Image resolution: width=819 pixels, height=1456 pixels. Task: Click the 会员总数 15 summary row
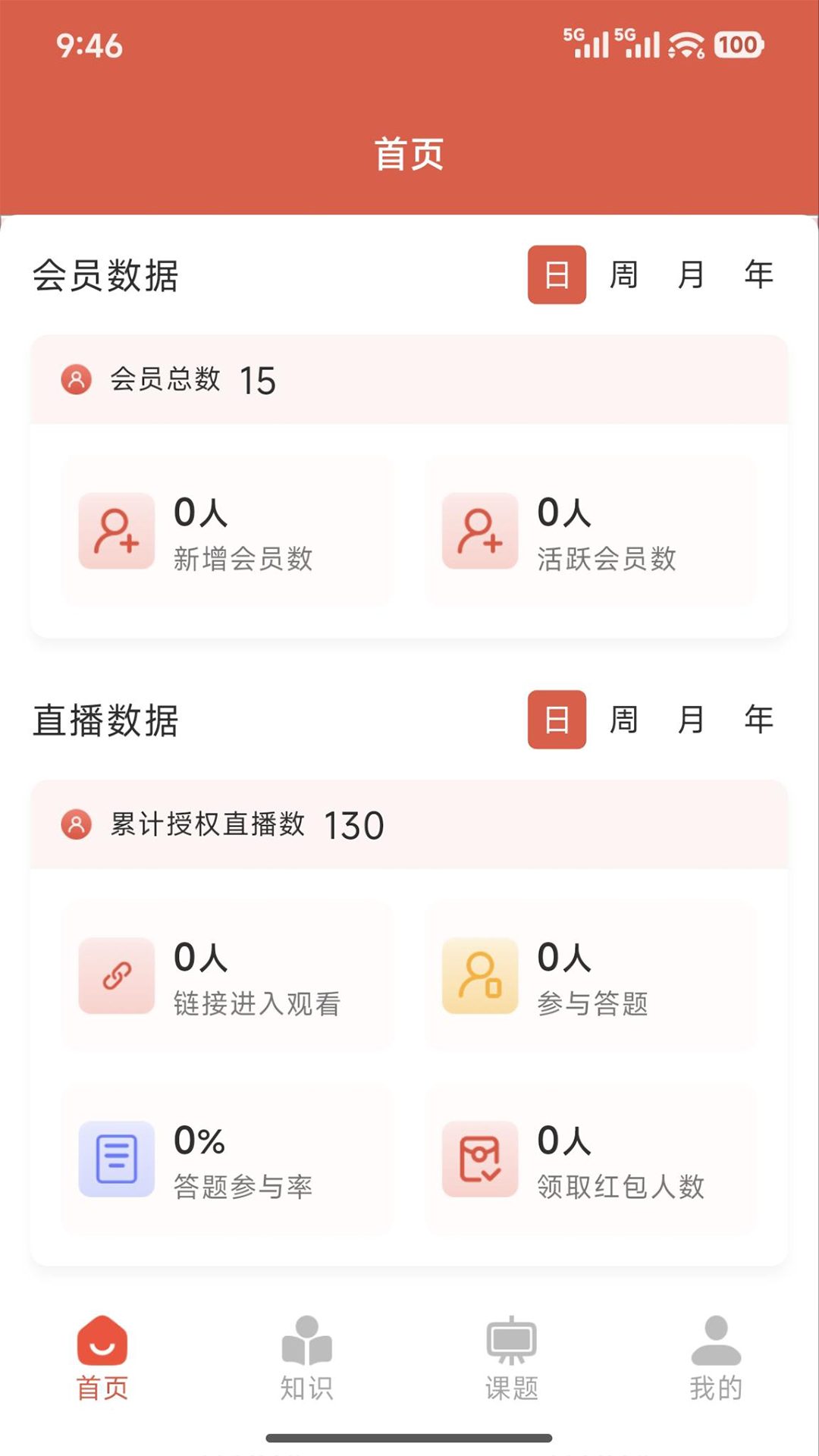pos(409,379)
